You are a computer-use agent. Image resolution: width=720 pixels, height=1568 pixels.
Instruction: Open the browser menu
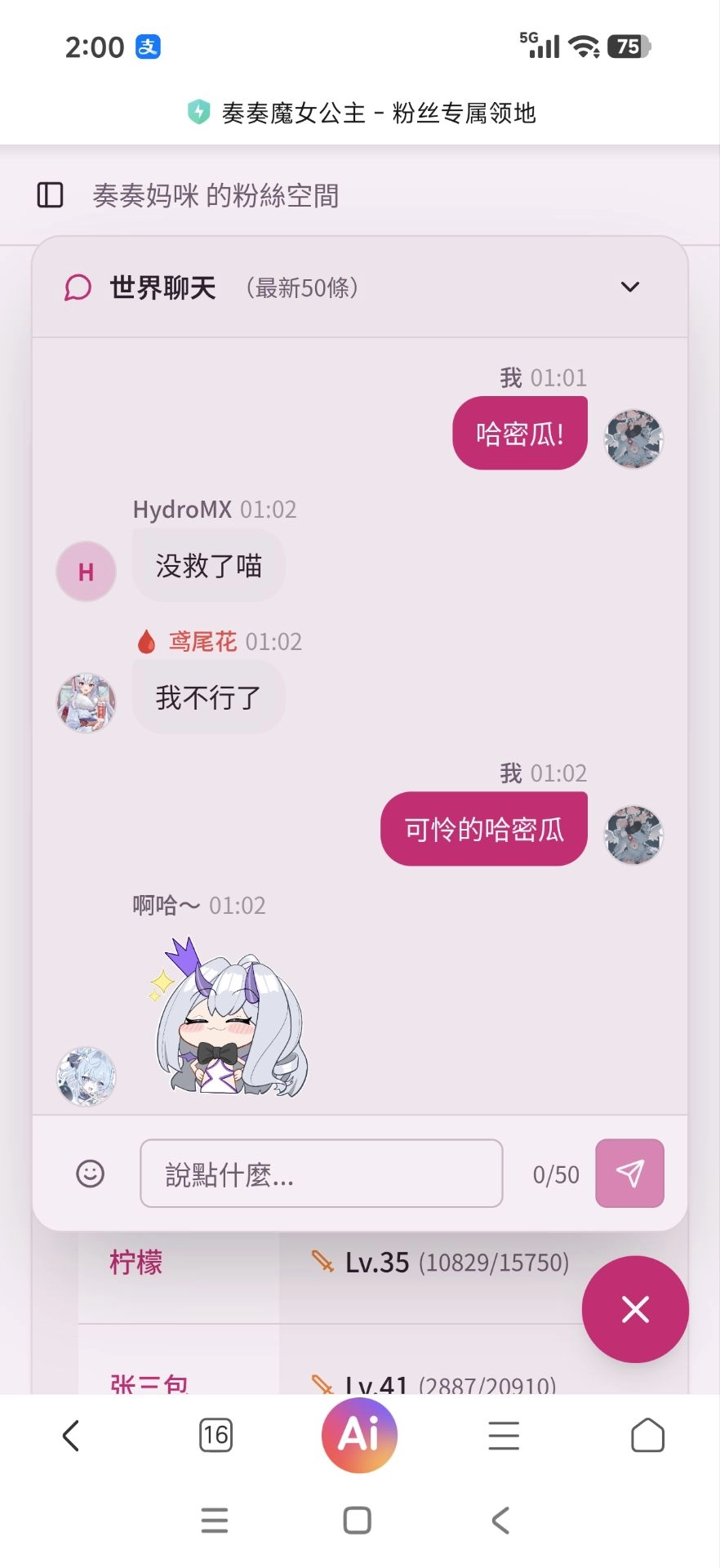click(x=504, y=1435)
